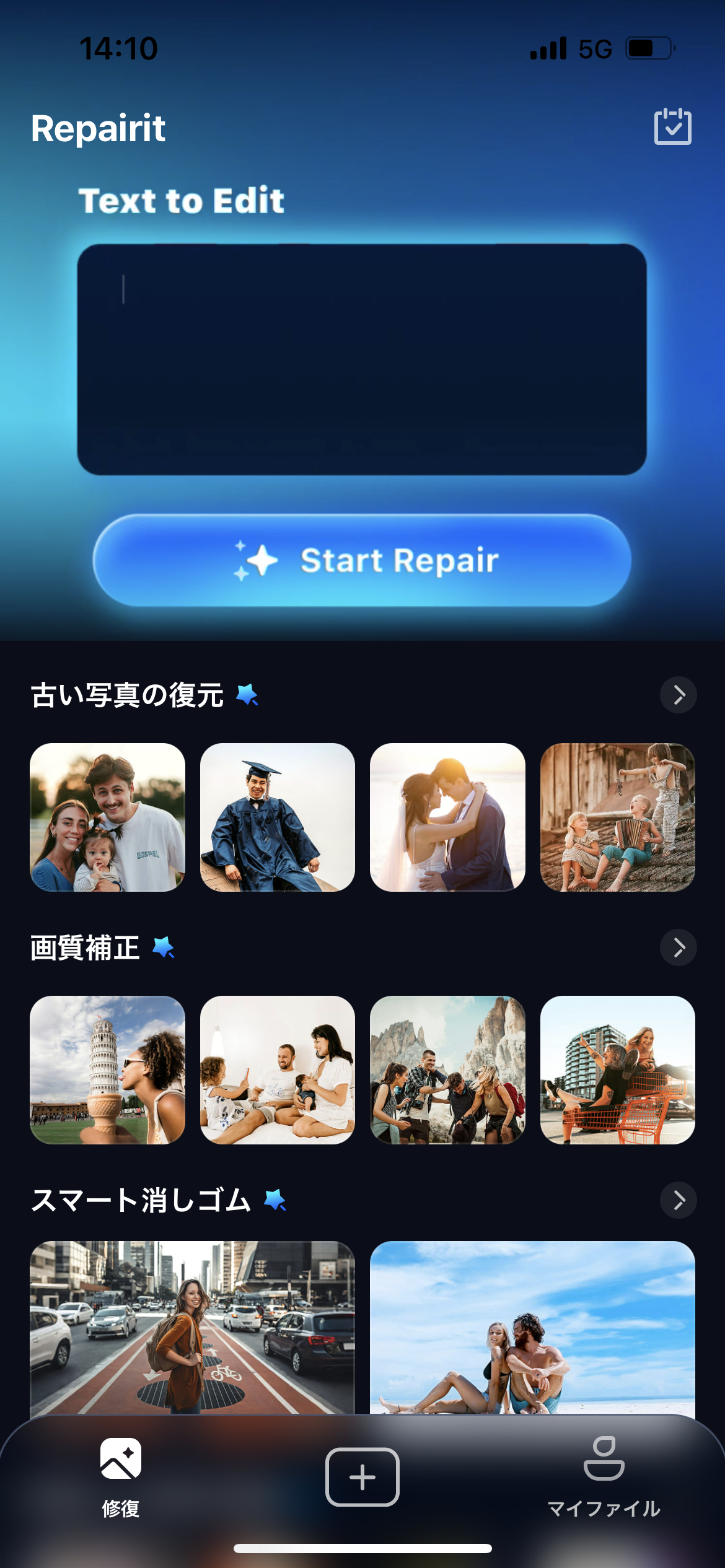
Task: Open the shopping cart friends sample photo
Action: click(617, 1069)
